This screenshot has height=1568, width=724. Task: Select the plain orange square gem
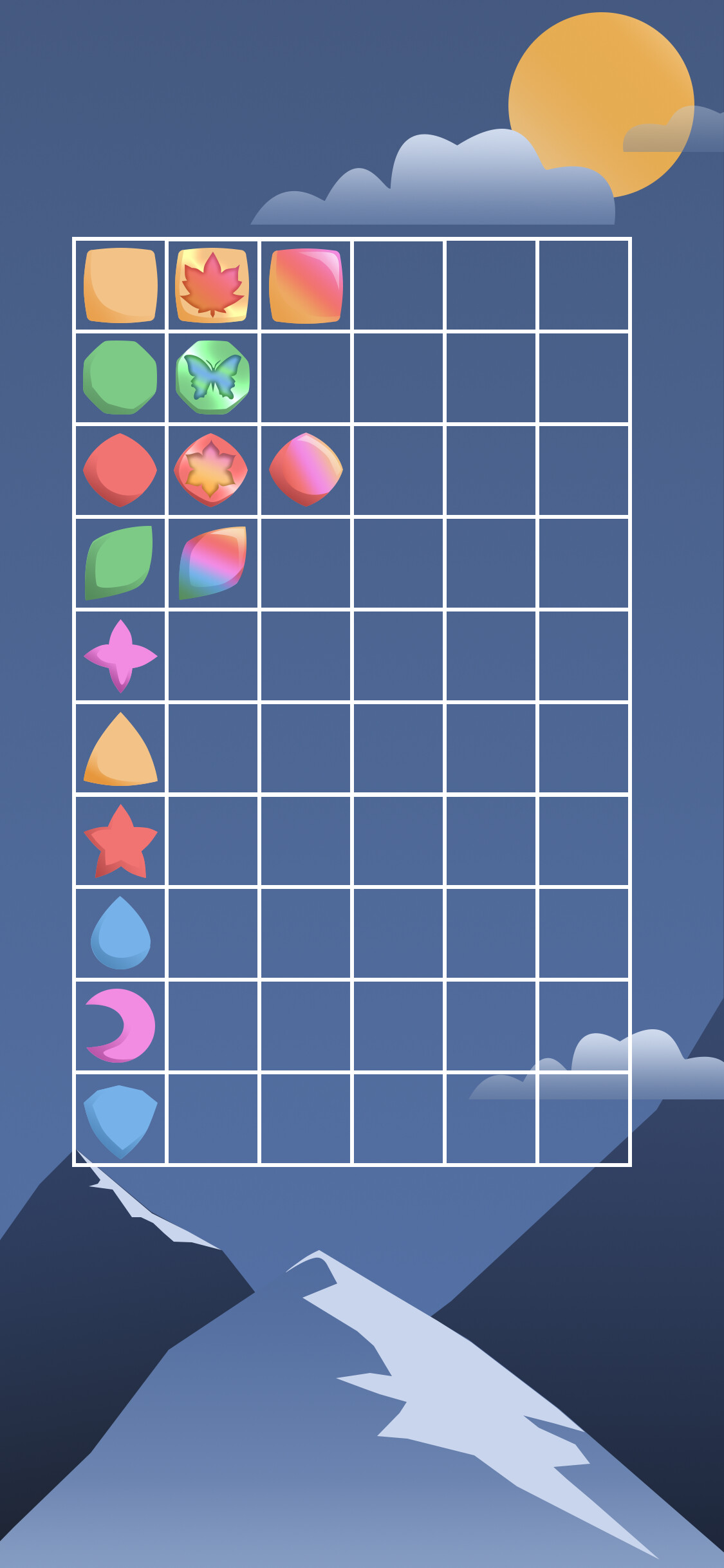pos(120,285)
